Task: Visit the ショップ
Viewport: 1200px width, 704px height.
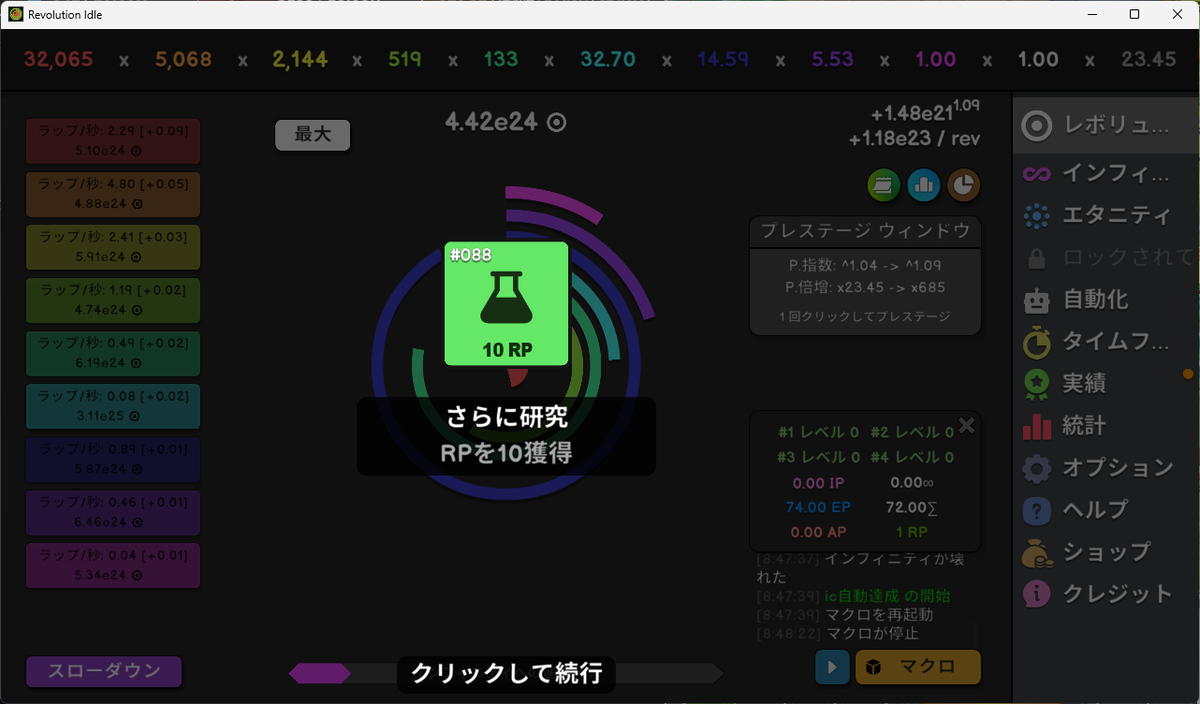Action: (x=1106, y=551)
